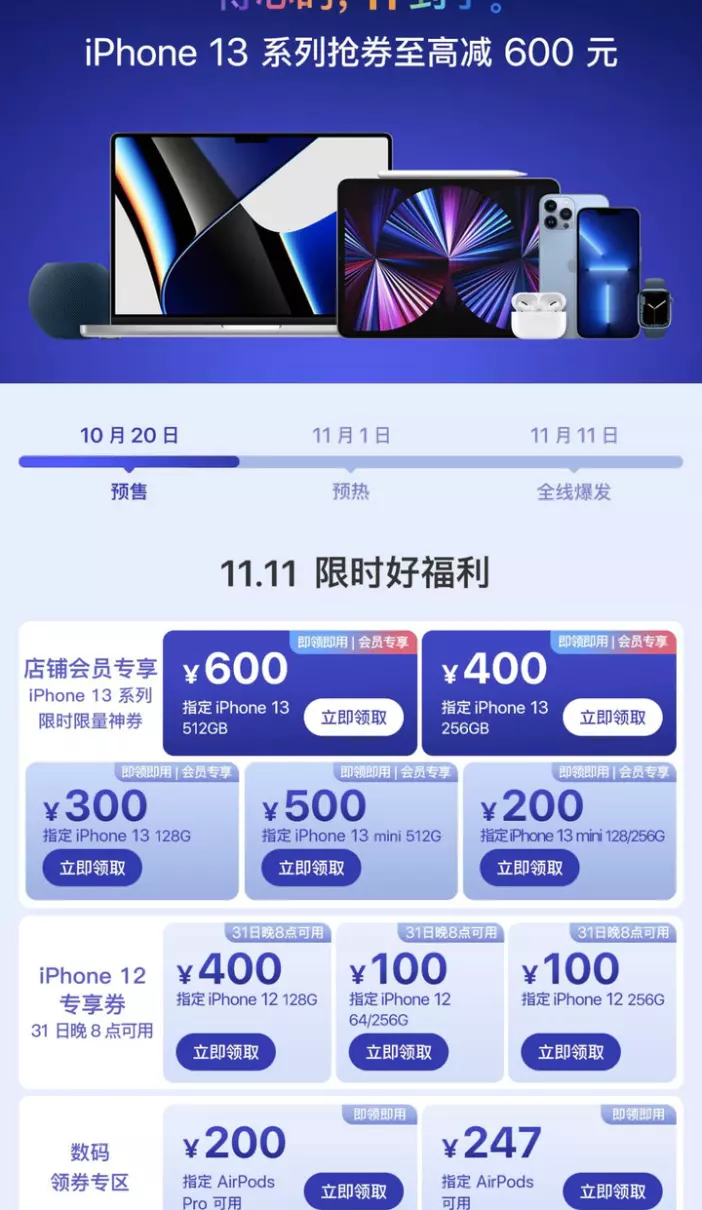Get the ¥300 iPhone 13 128G coupon
The image size is (702, 1210).
92,868
